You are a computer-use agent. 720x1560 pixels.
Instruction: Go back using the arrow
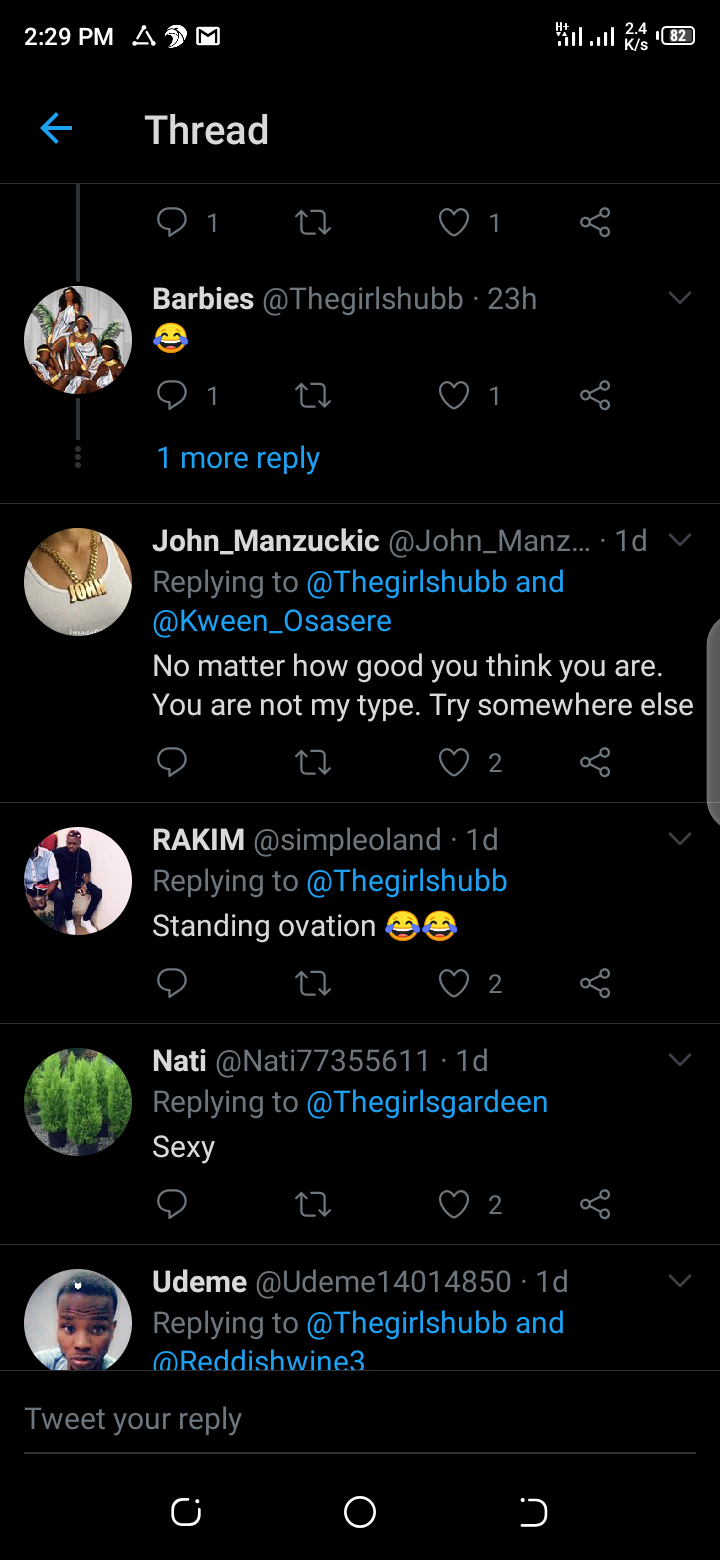pyautogui.click(x=56, y=129)
